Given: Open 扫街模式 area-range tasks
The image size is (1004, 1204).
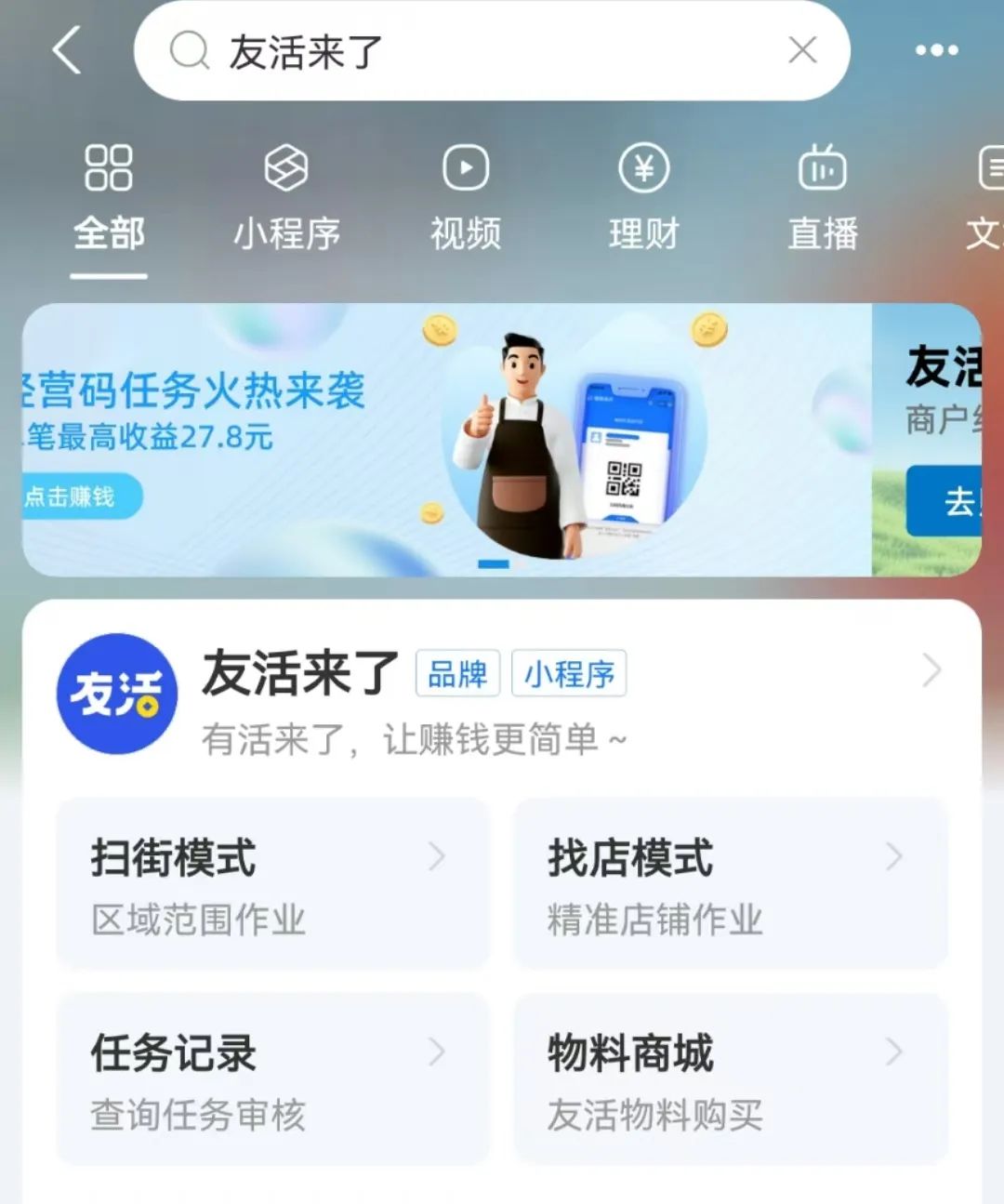Looking at the screenshot, I should (x=271, y=883).
